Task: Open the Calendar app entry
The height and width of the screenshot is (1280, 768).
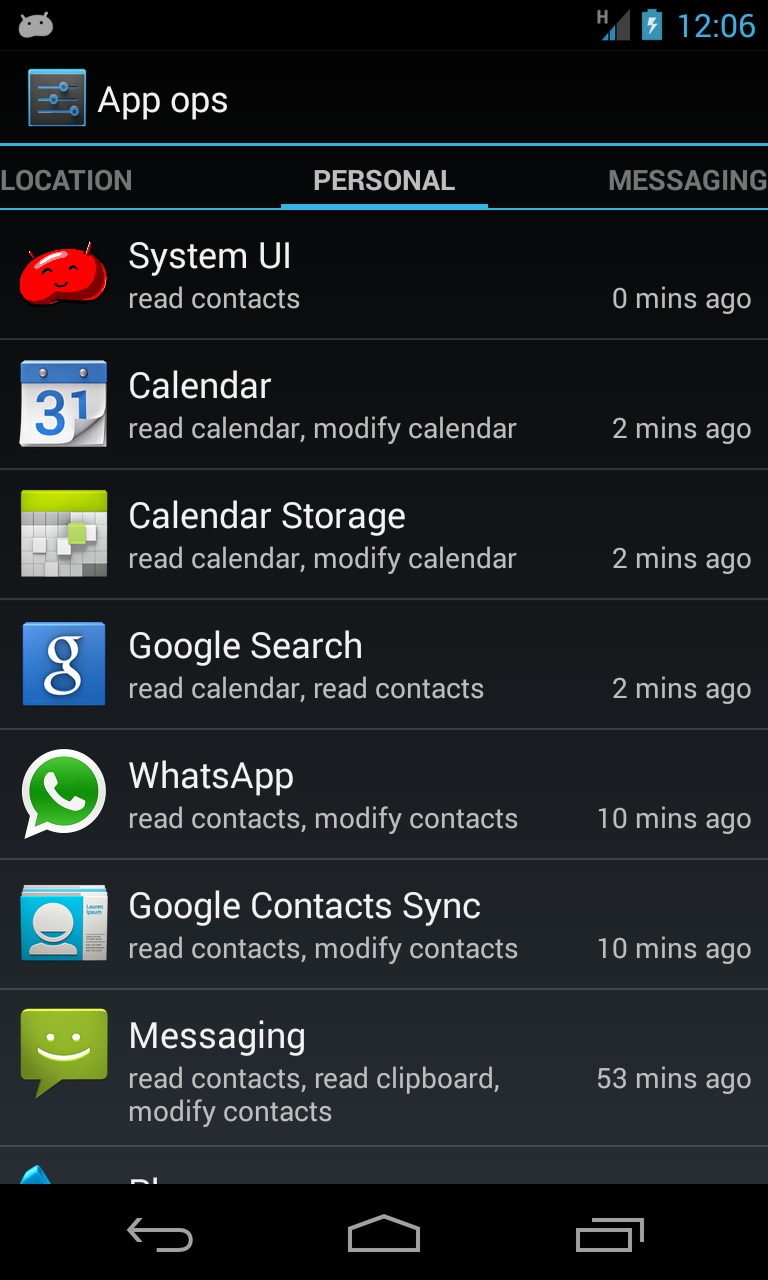Action: (384, 405)
